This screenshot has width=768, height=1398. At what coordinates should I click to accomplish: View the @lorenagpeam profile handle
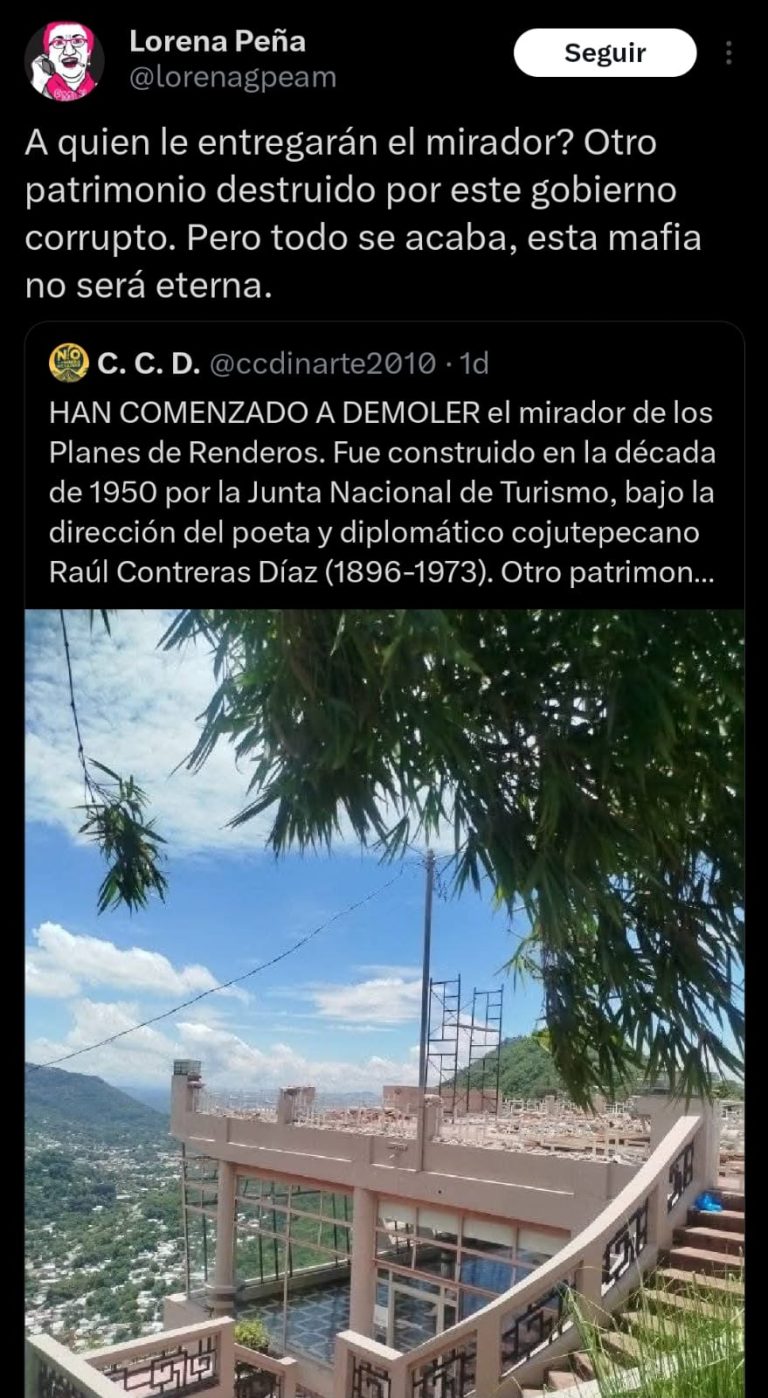(x=232, y=78)
